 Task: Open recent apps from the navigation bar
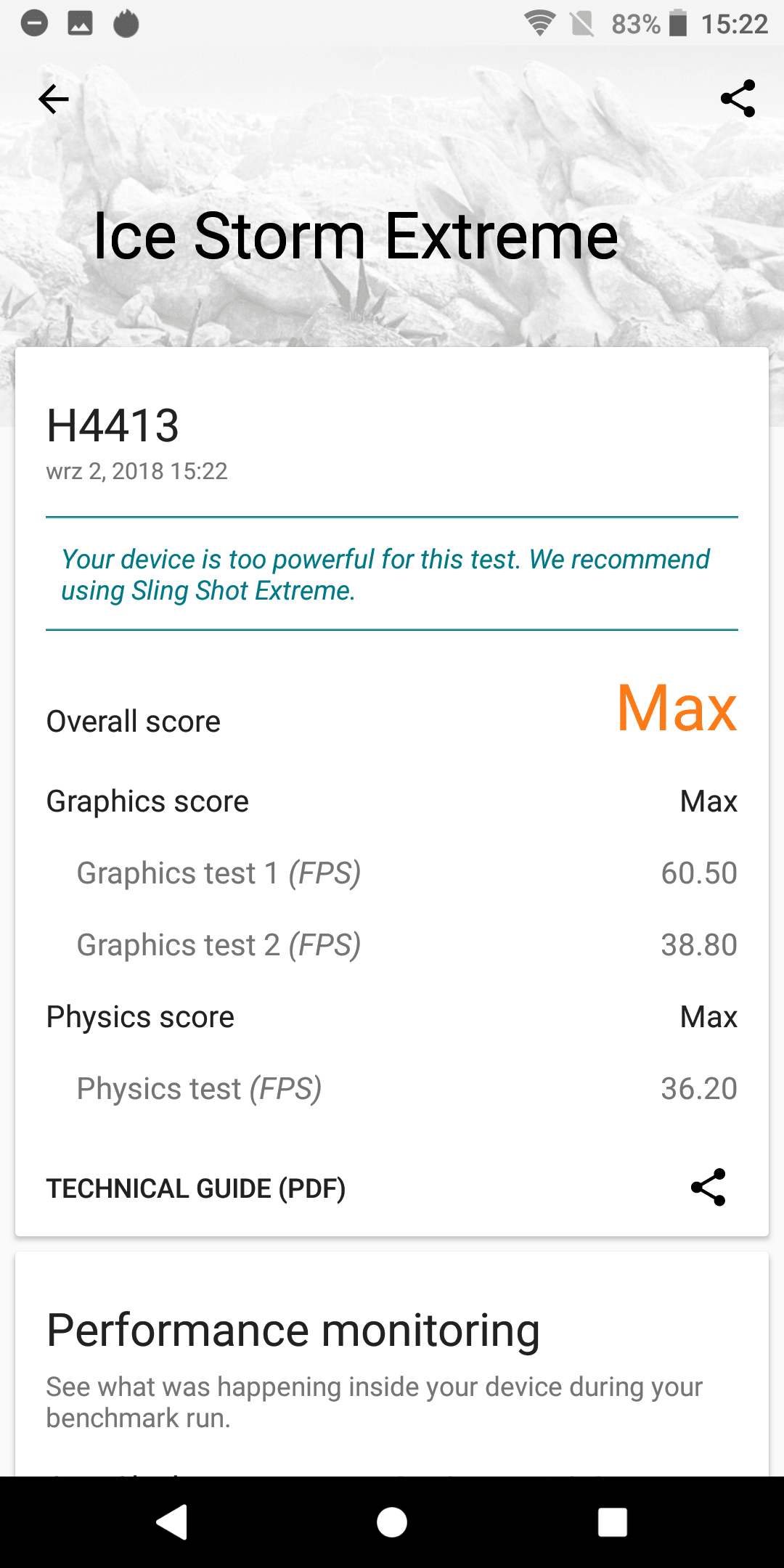(612, 1522)
